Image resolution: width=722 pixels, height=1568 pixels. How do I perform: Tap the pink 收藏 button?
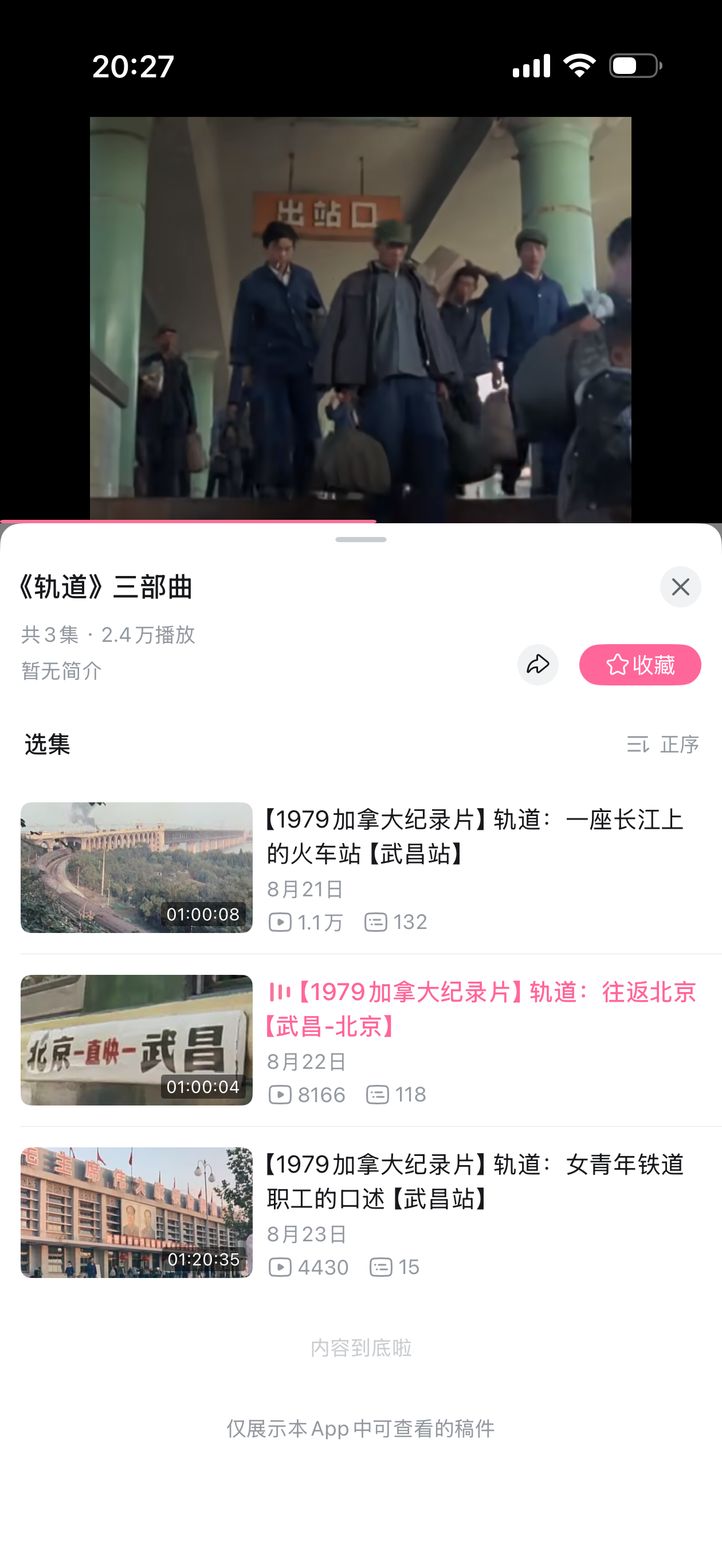(x=640, y=665)
